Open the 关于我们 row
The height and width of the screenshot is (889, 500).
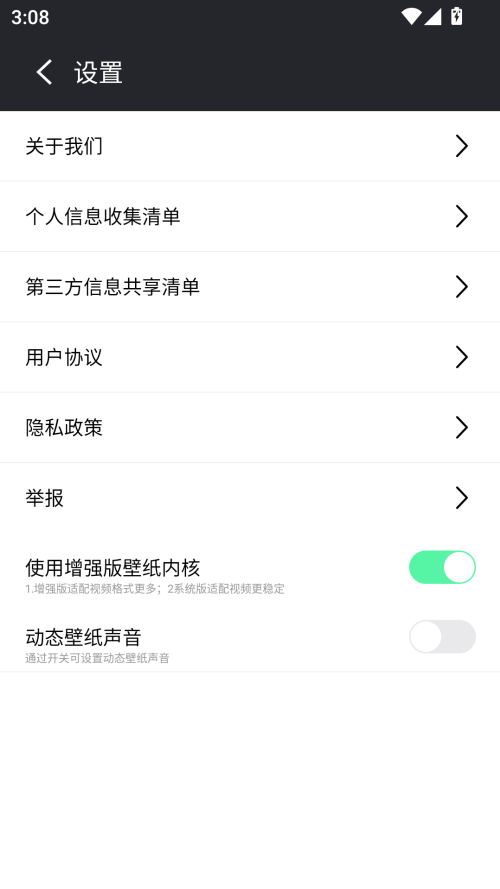click(250, 146)
